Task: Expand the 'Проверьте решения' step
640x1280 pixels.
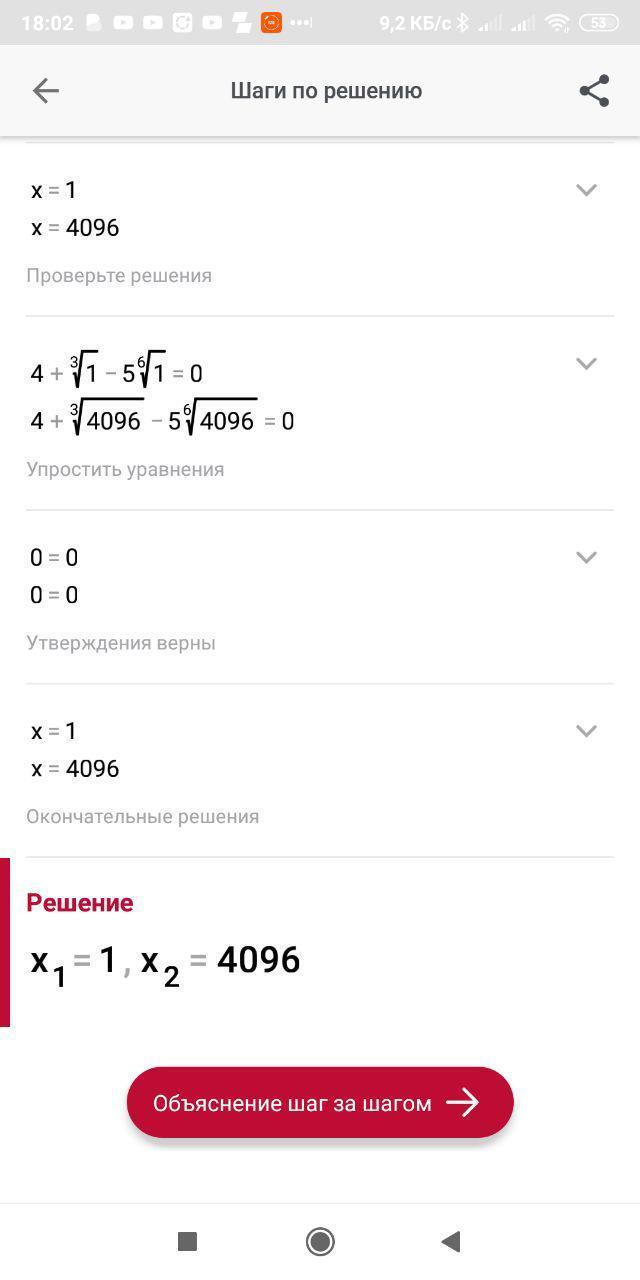Action: tap(587, 190)
